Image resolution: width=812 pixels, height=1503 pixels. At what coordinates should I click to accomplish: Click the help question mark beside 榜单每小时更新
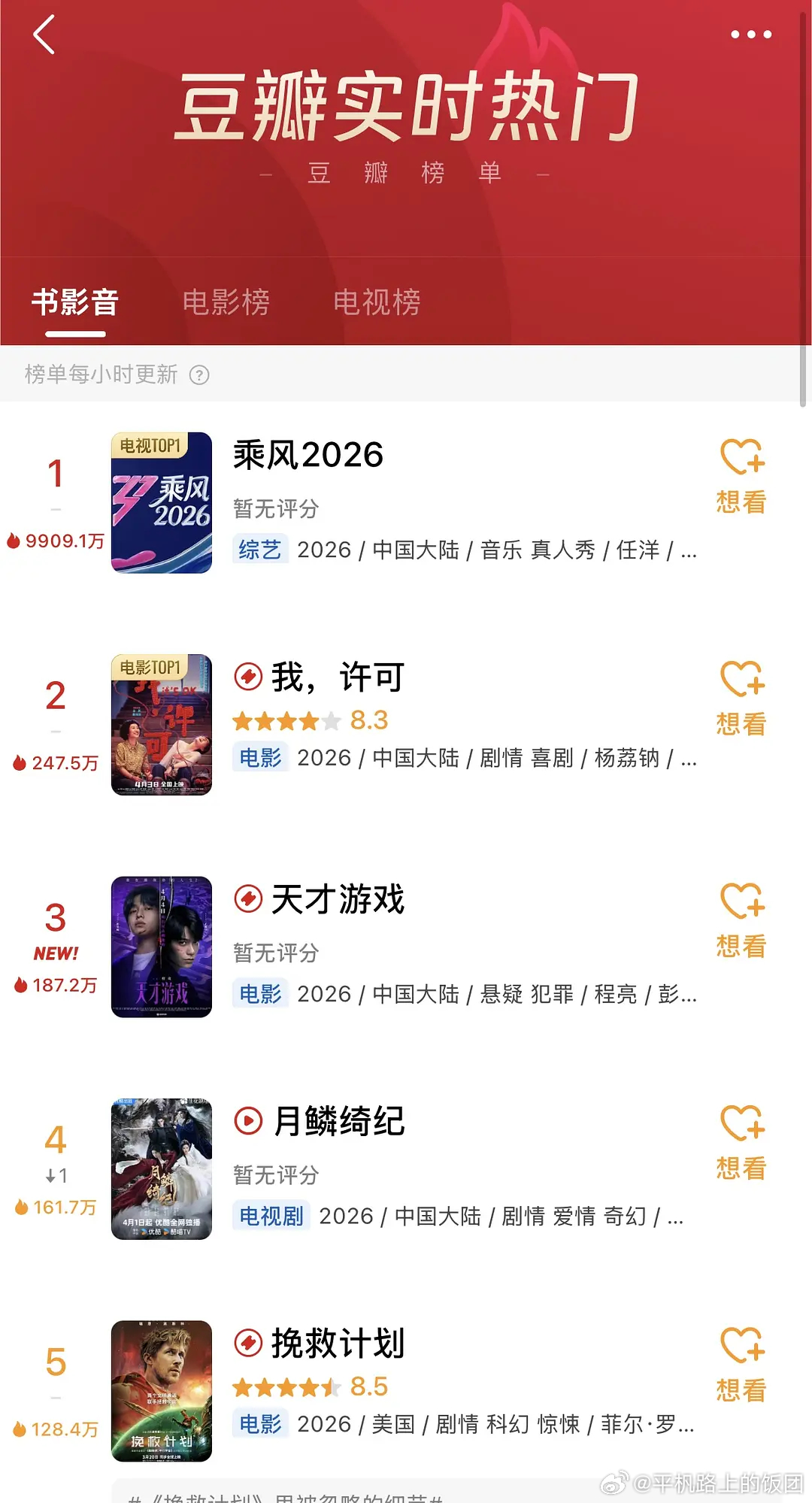pyautogui.click(x=198, y=374)
